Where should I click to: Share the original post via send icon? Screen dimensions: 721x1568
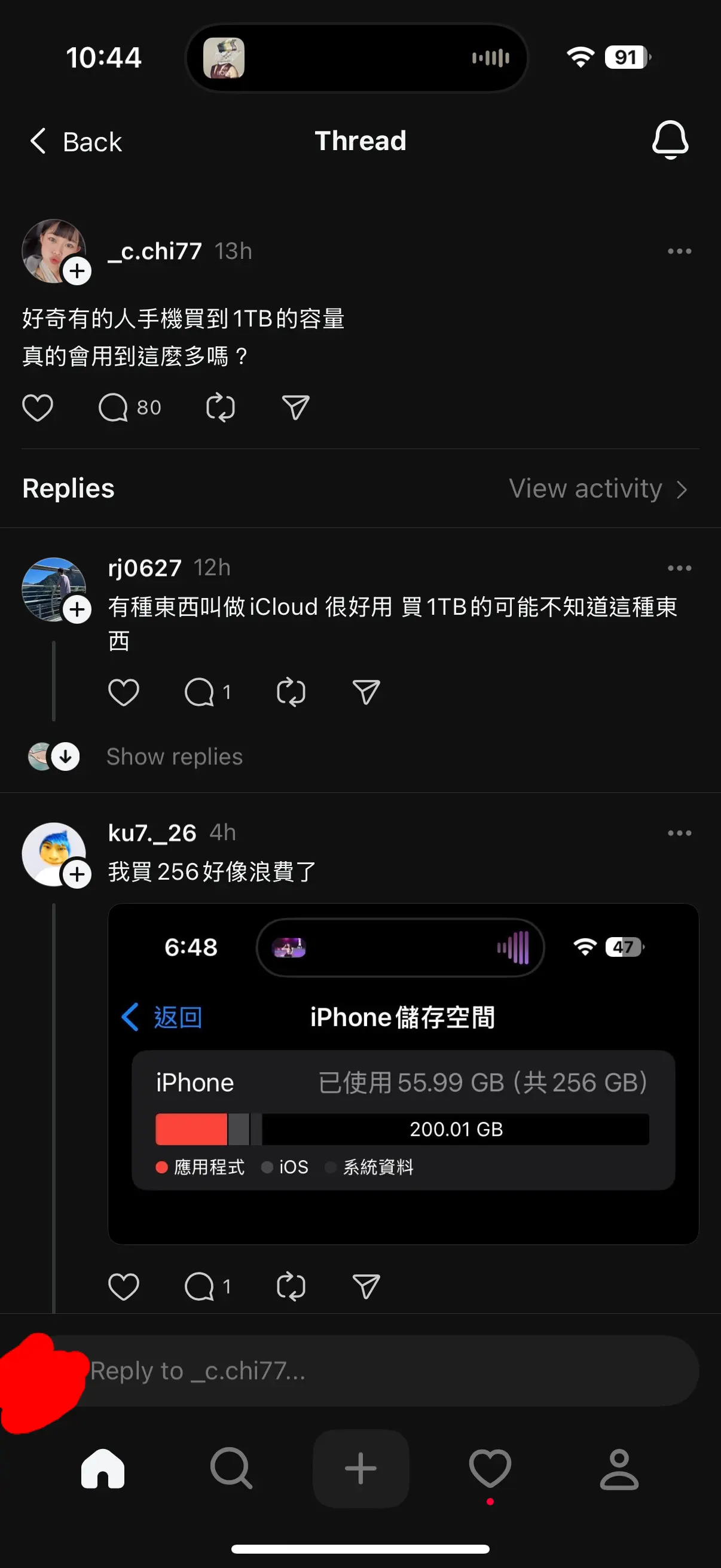295,408
